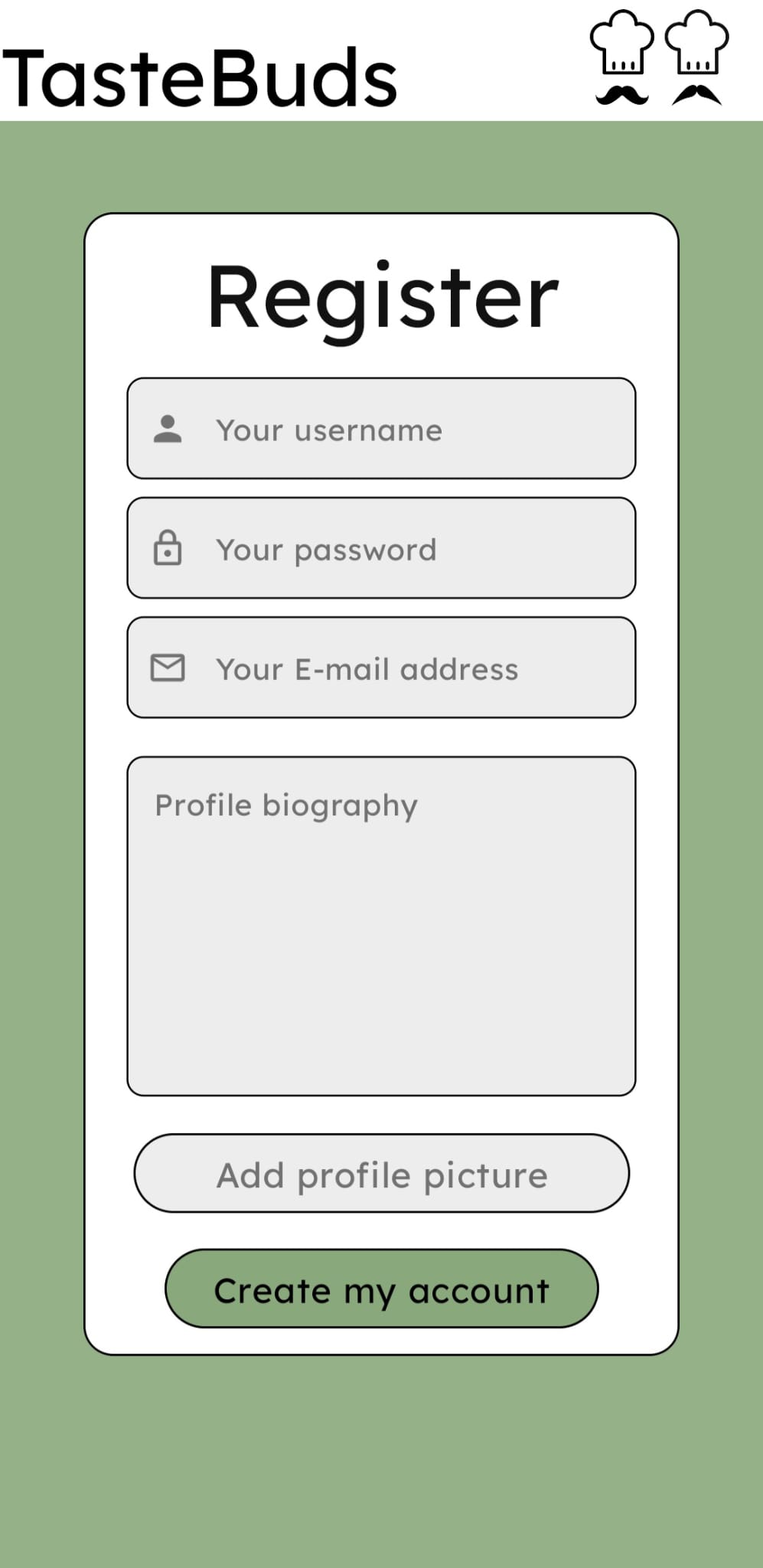Tap the Profile biography text area

(x=381, y=926)
